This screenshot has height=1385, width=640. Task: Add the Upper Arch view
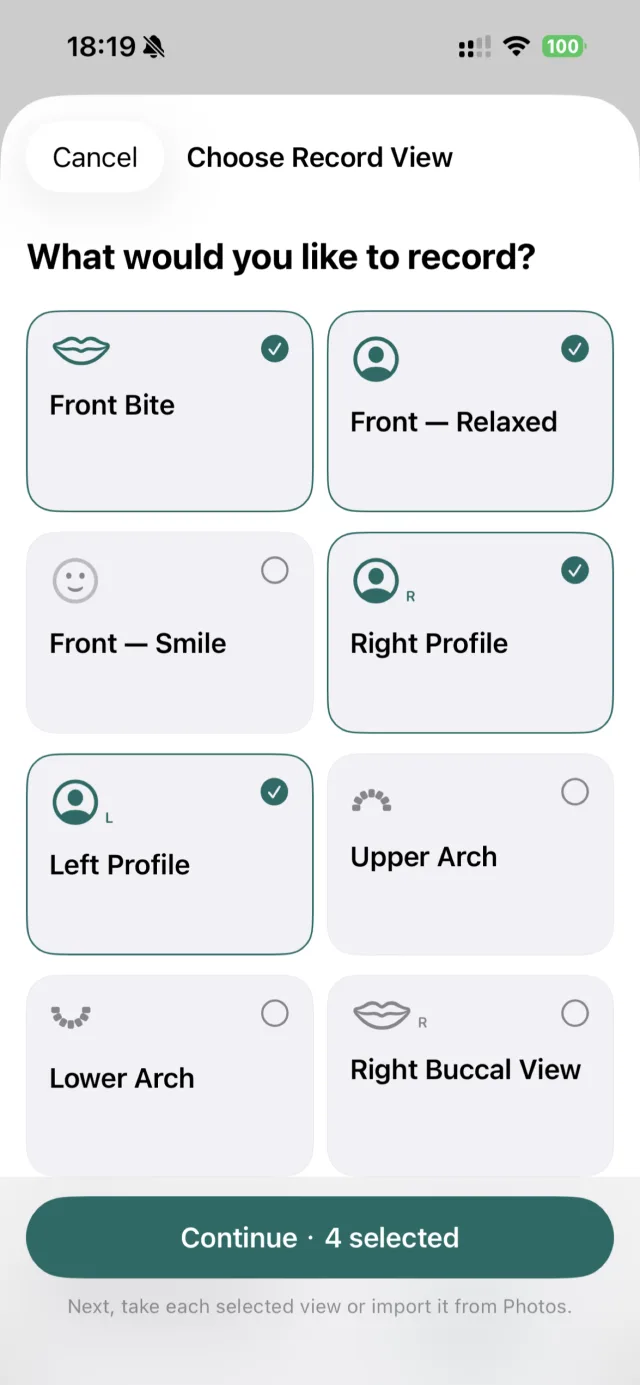pyautogui.click(x=470, y=854)
